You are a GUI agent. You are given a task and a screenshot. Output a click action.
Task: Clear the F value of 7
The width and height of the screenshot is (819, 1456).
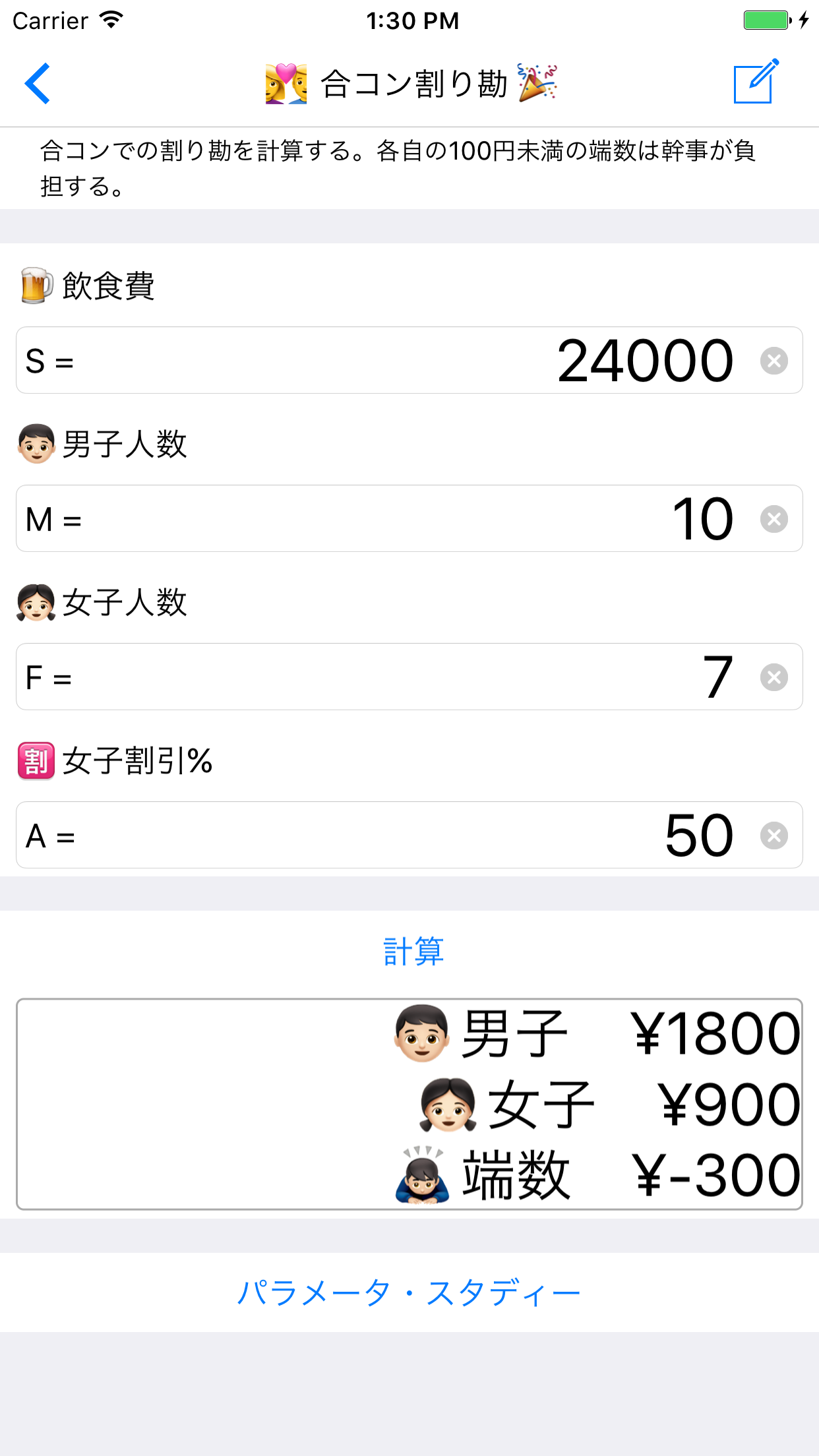[774, 677]
